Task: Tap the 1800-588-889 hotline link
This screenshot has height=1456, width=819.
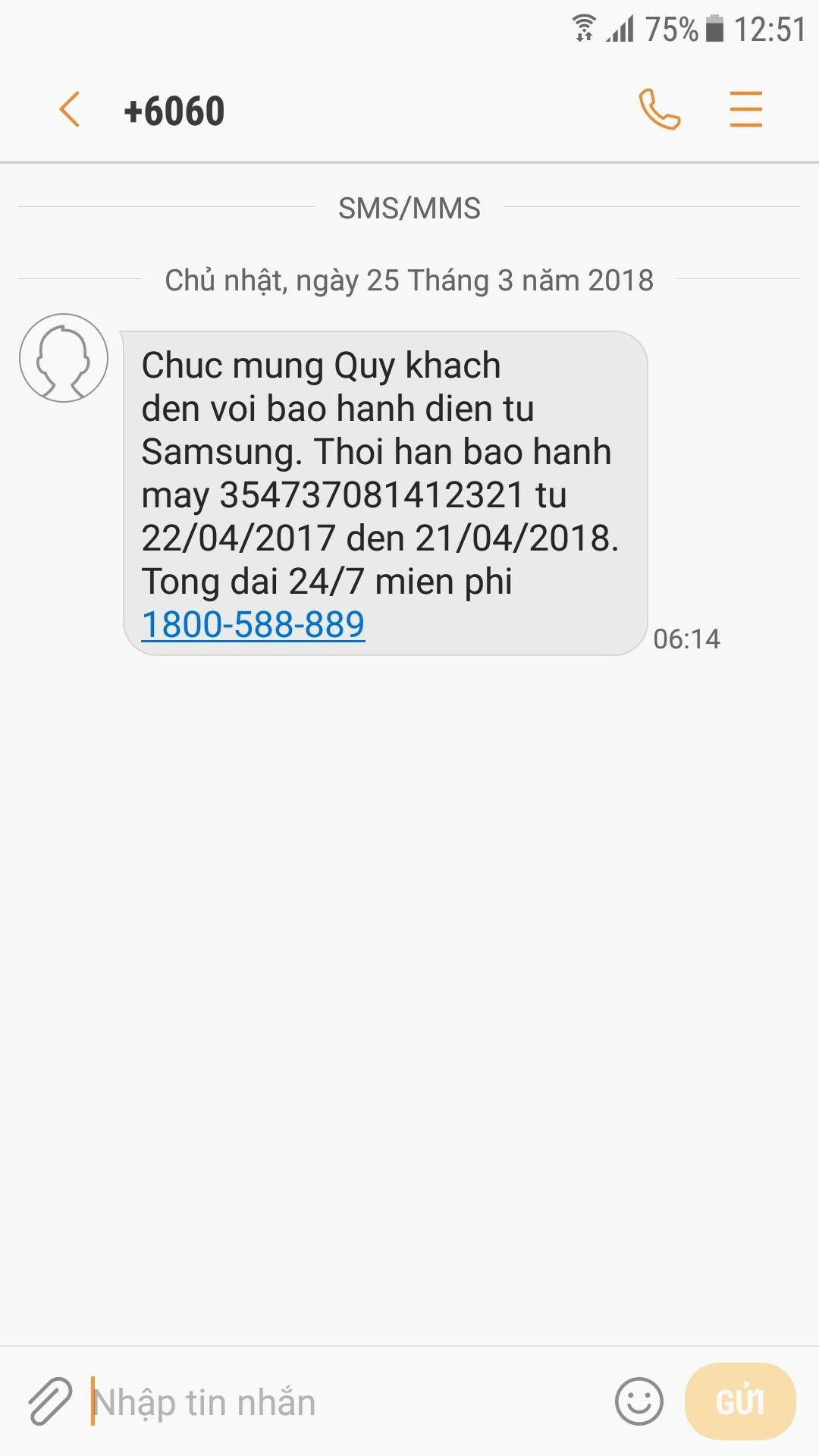Action: pos(253,625)
